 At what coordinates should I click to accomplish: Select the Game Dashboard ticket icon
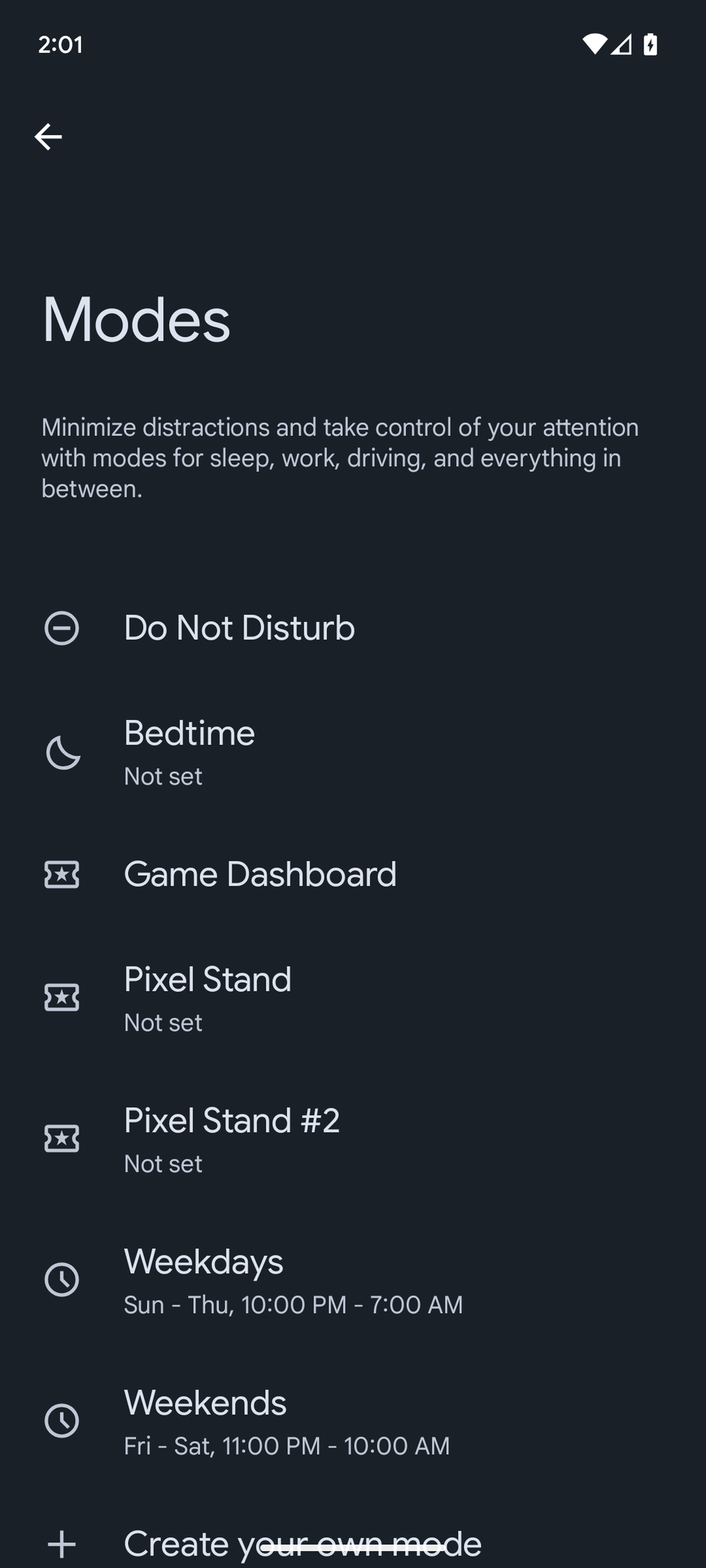63,875
